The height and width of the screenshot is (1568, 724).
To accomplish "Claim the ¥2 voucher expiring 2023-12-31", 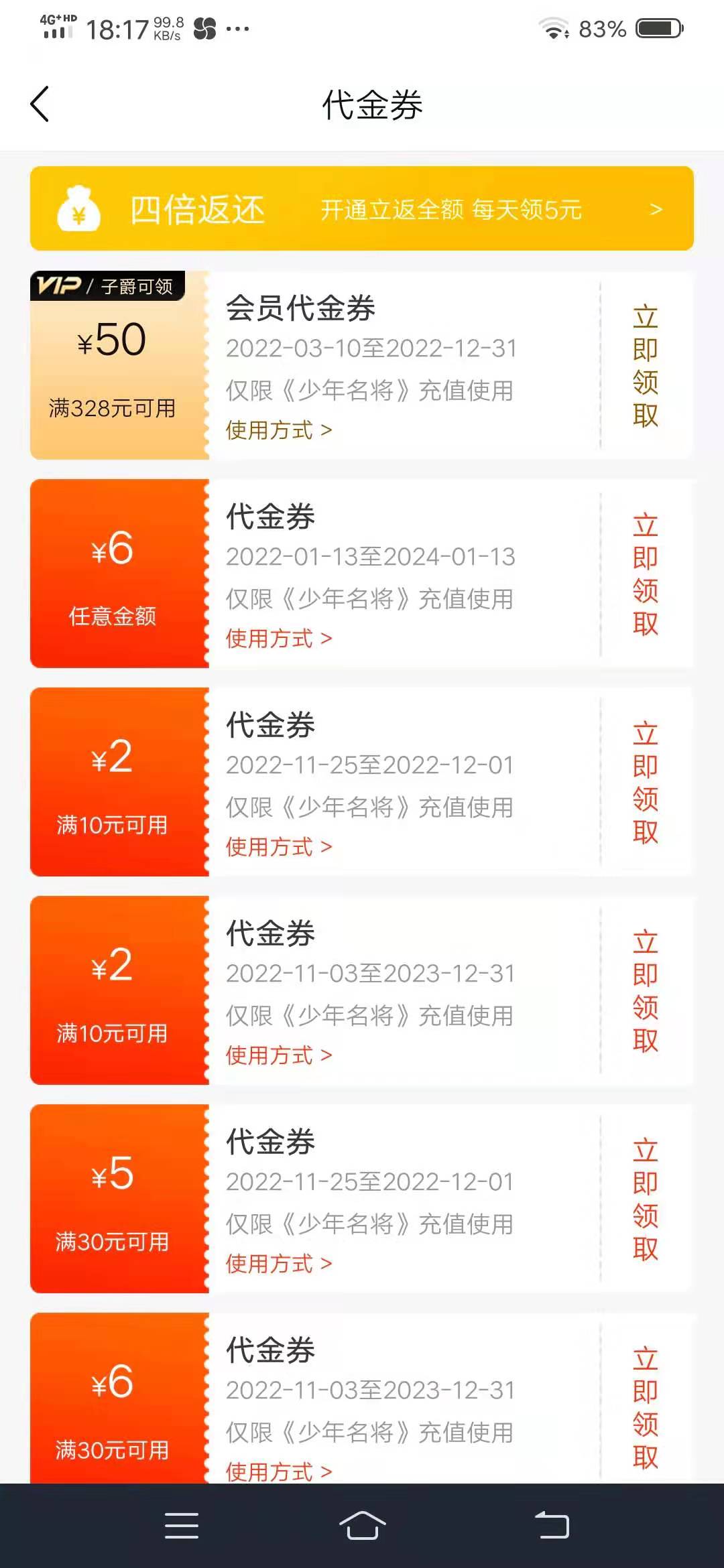I will 646,991.
